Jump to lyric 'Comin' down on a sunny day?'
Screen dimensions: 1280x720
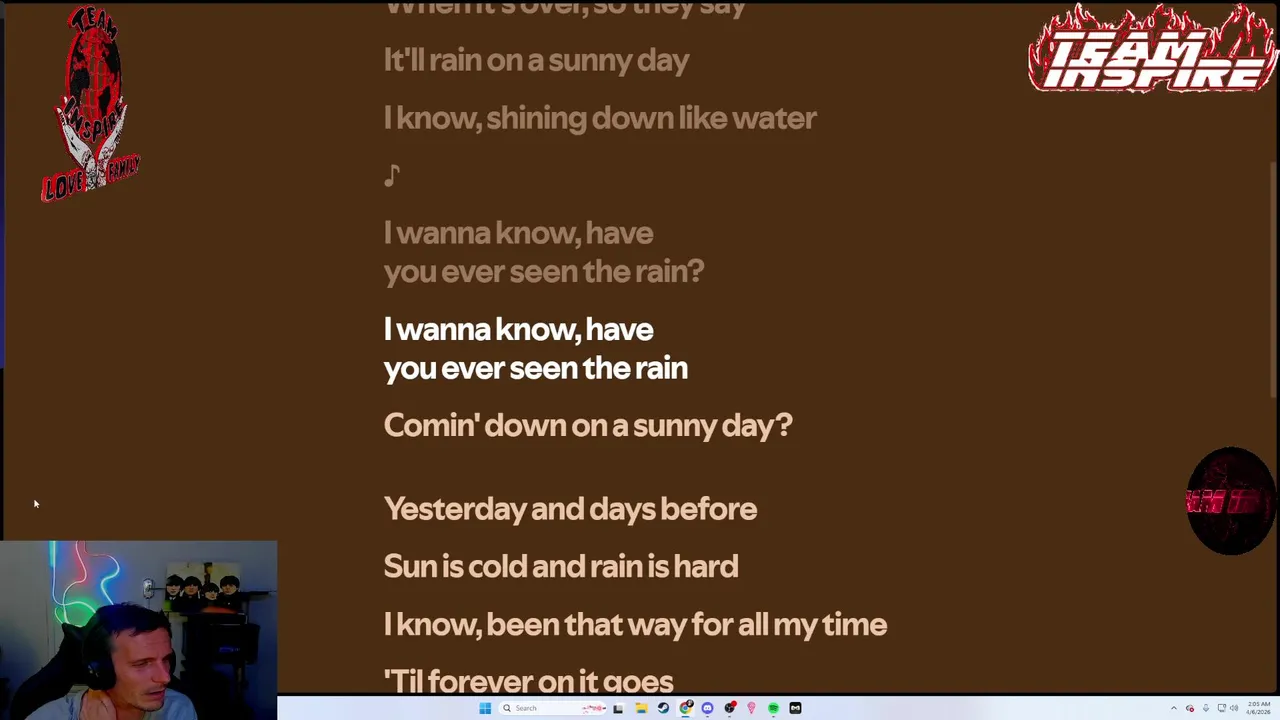pos(587,425)
